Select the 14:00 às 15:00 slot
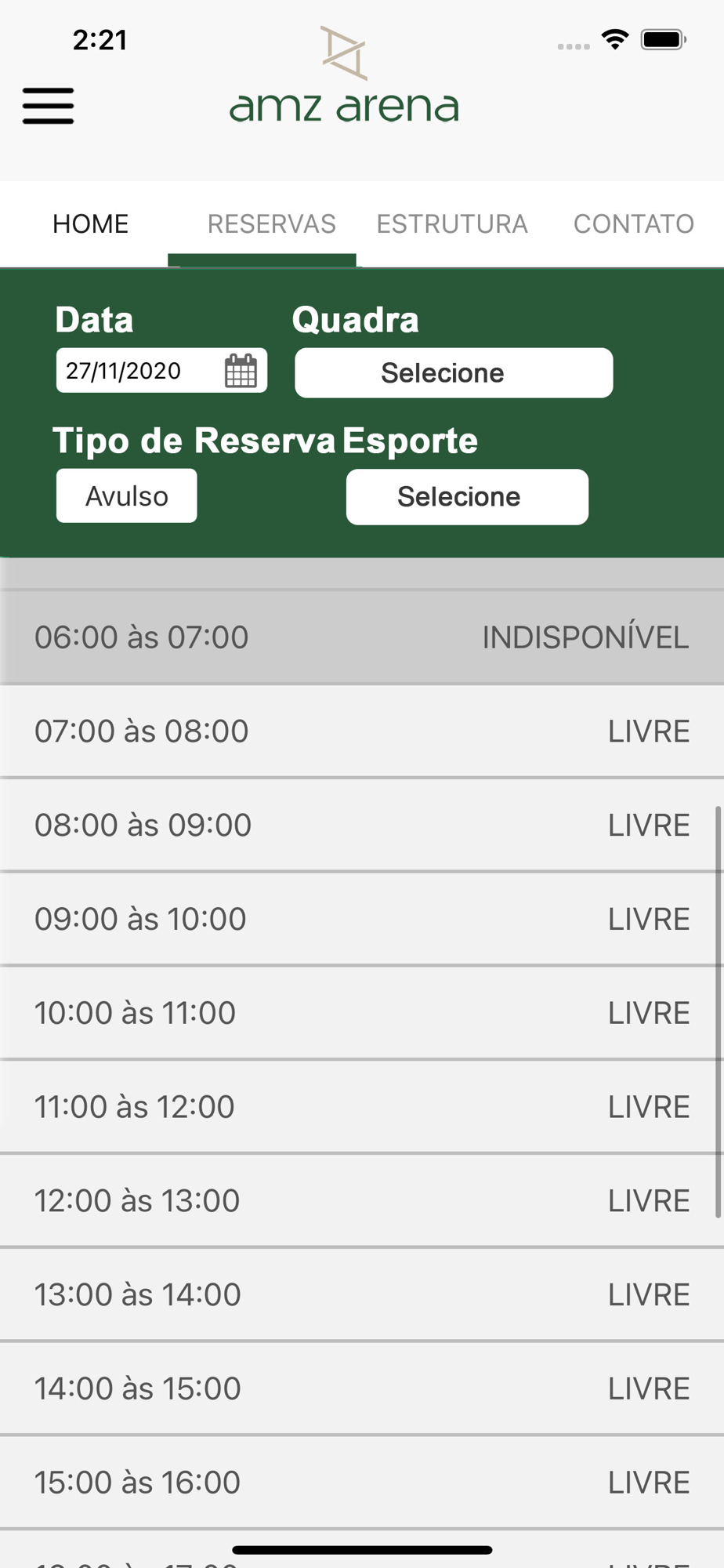The width and height of the screenshot is (724, 1568). click(362, 1388)
